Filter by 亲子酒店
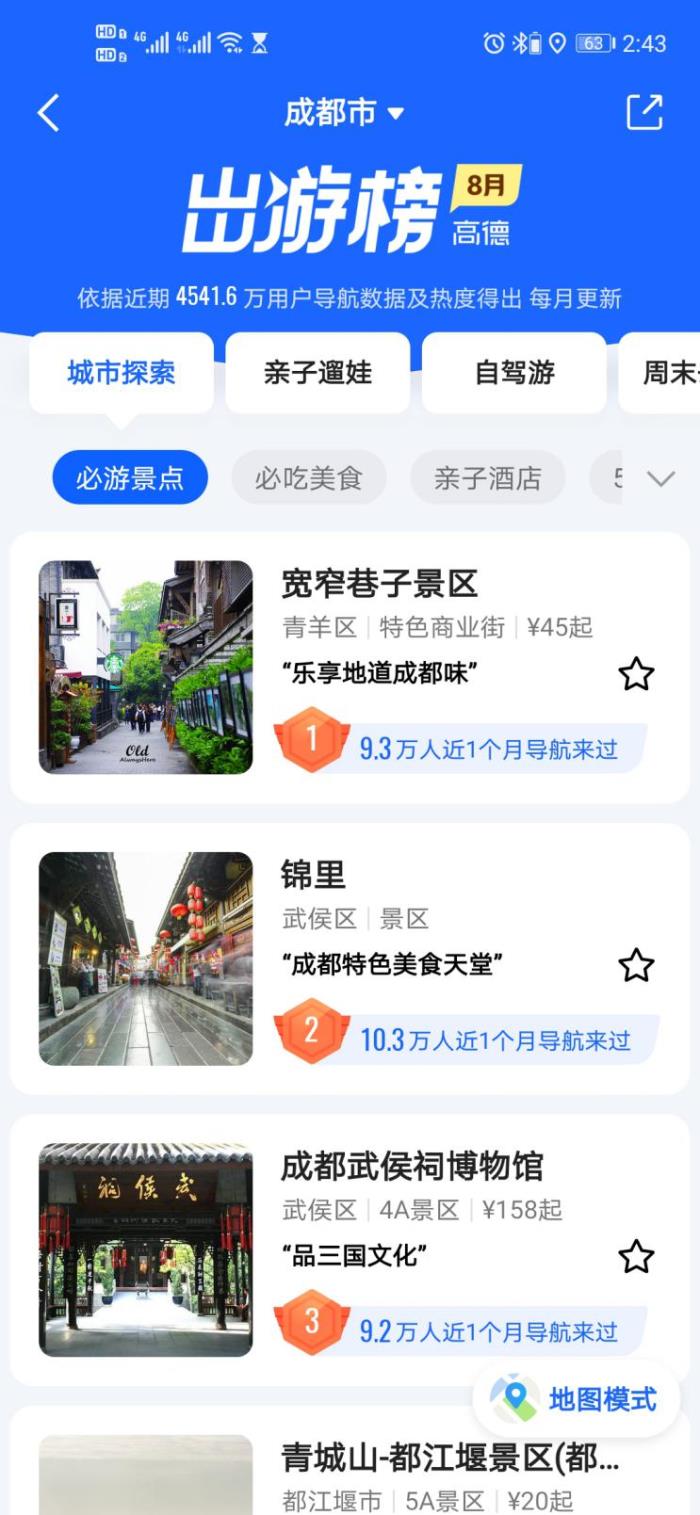Viewport: 700px width, 1515px height. [x=487, y=478]
